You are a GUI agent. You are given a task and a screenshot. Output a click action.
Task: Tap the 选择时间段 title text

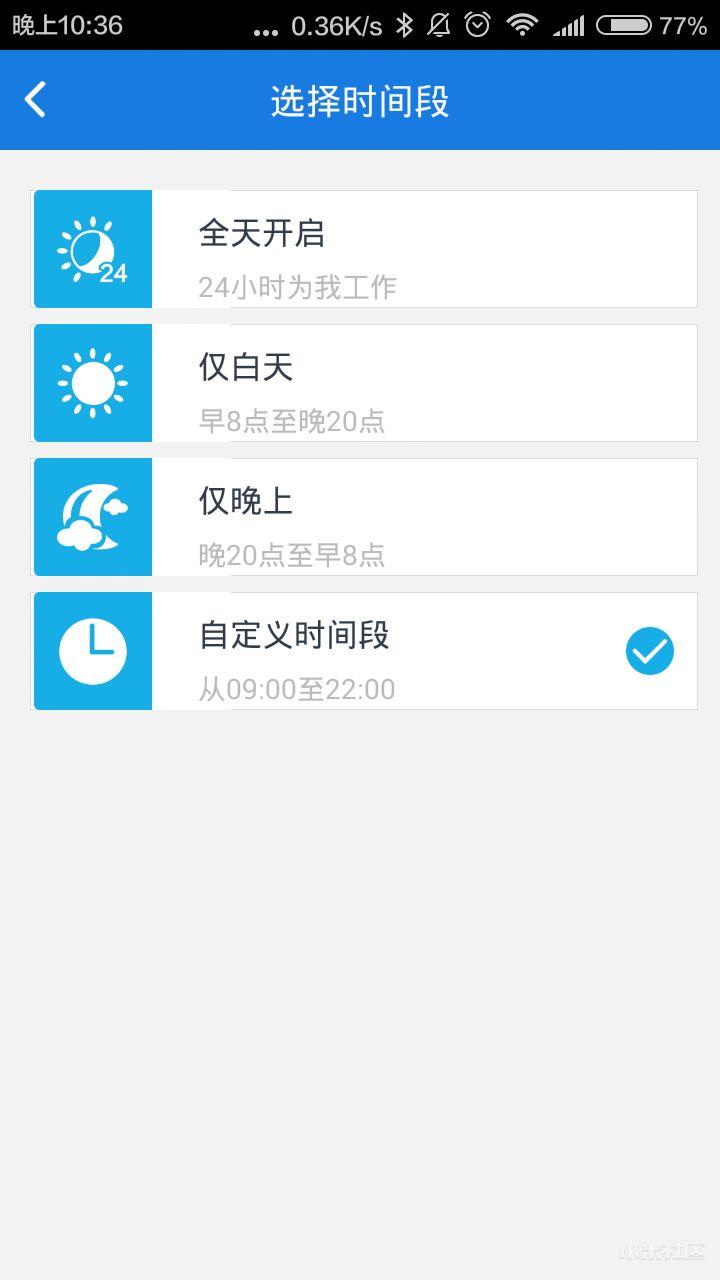(x=360, y=100)
